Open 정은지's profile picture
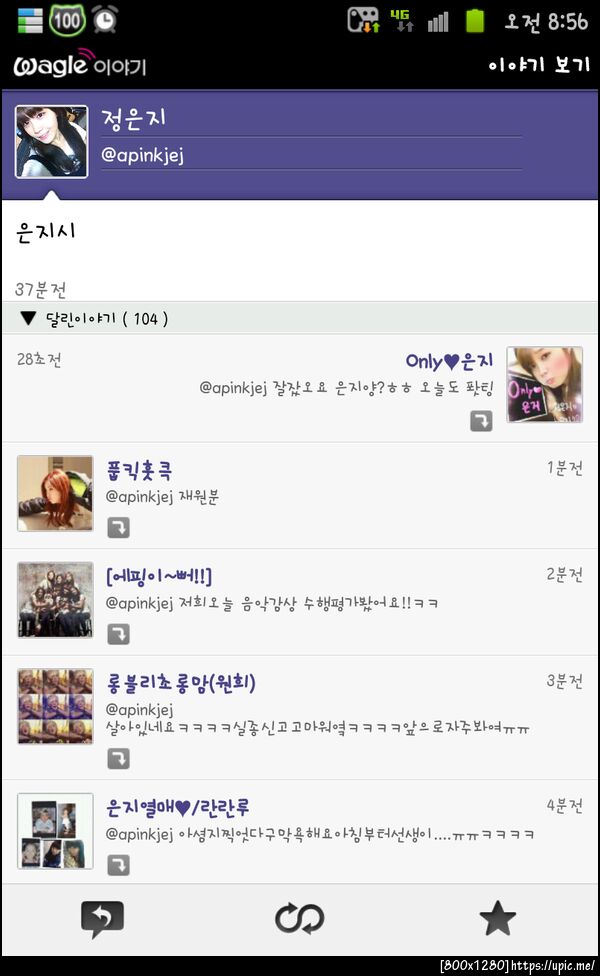This screenshot has width=600, height=976. click(x=51, y=141)
